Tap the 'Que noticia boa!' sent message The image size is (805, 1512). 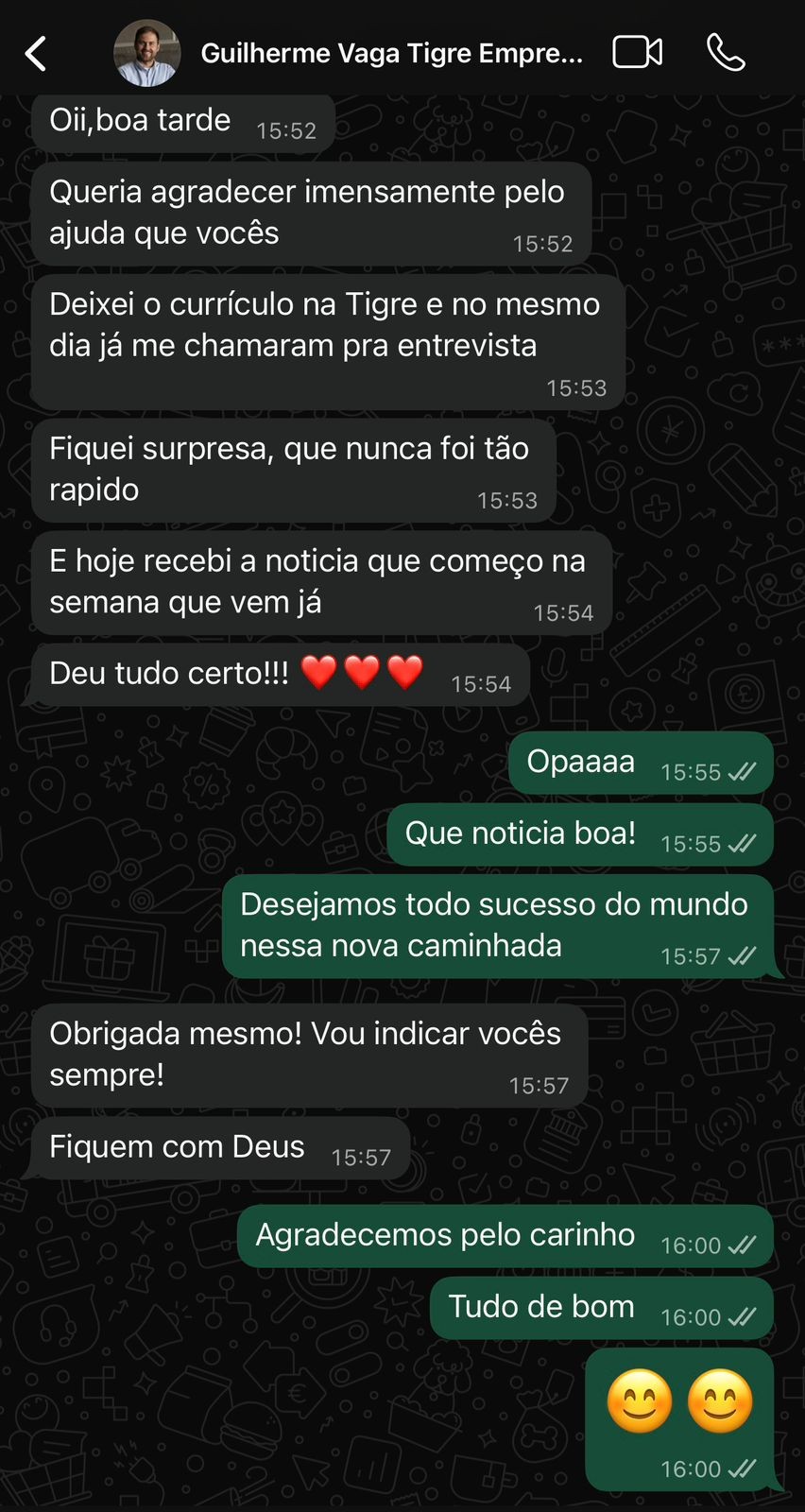click(x=579, y=833)
